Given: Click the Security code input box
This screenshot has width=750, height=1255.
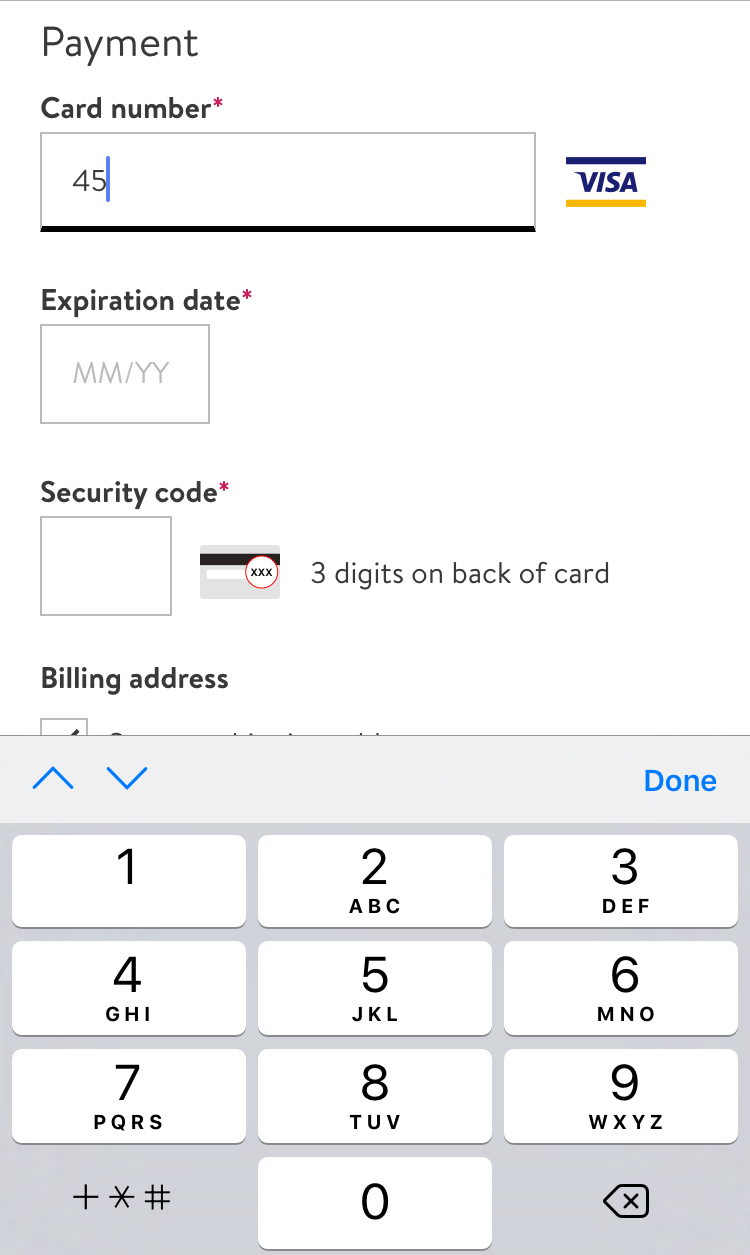Looking at the screenshot, I should pos(105,565).
